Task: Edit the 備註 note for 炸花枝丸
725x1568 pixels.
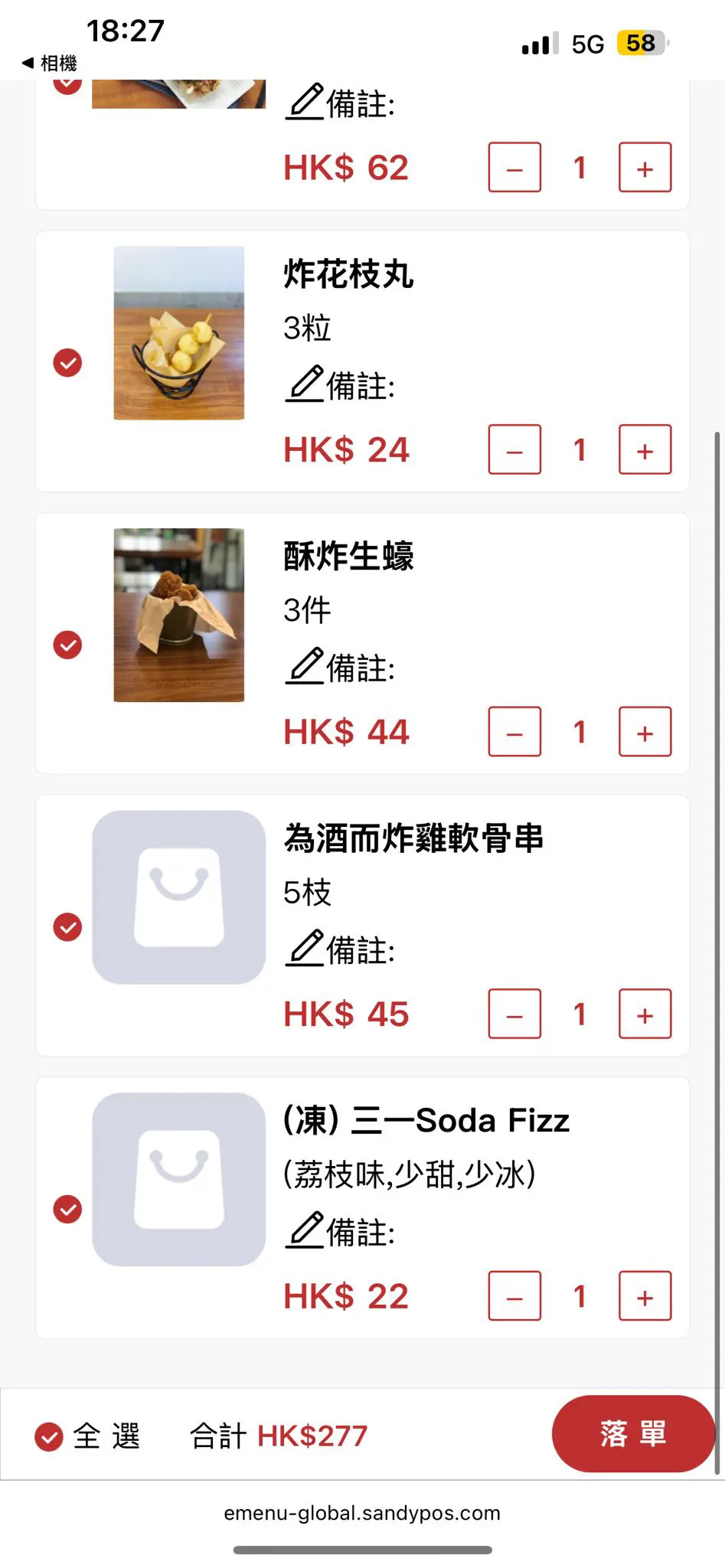Action: pyautogui.click(x=341, y=385)
